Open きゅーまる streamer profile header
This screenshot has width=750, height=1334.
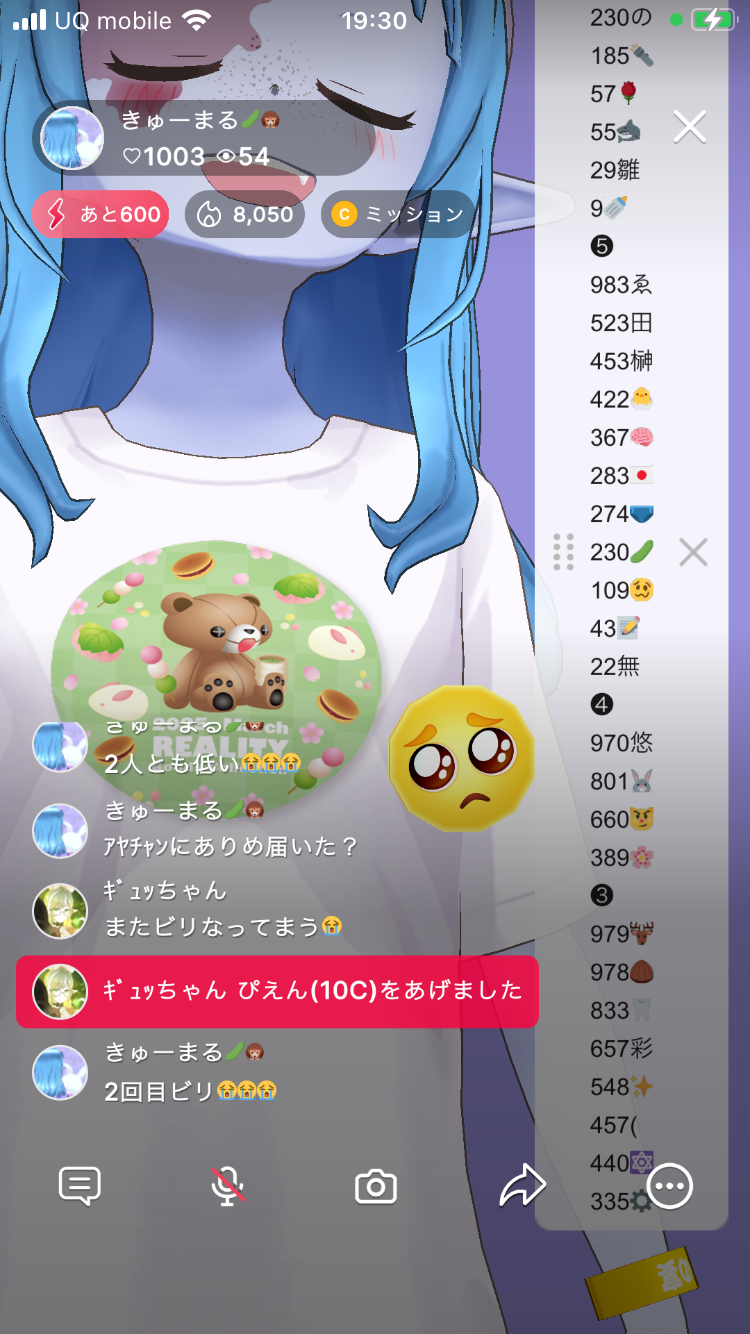(x=200, y=138)
